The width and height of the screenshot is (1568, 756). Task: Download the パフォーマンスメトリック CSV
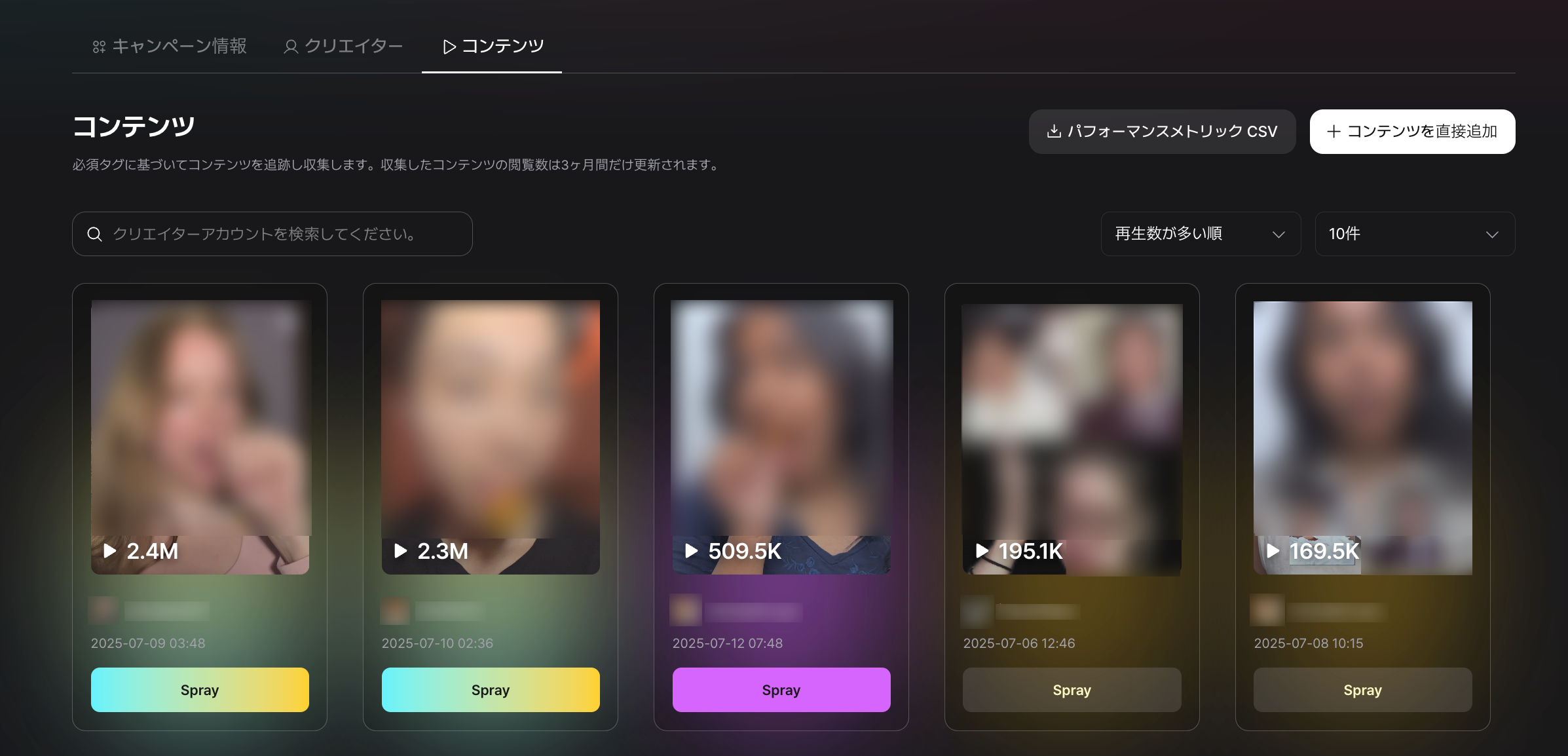pos(1162,132)
